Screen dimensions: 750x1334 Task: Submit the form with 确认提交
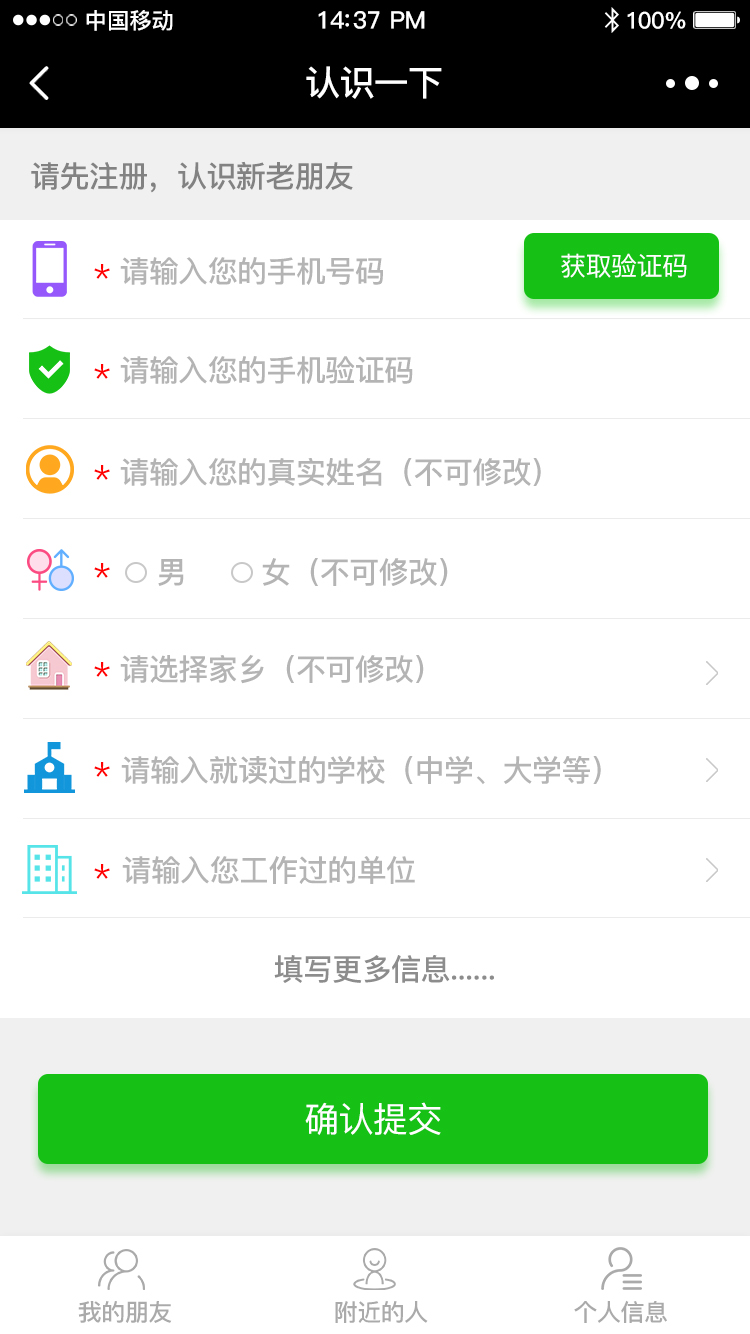373,1119
